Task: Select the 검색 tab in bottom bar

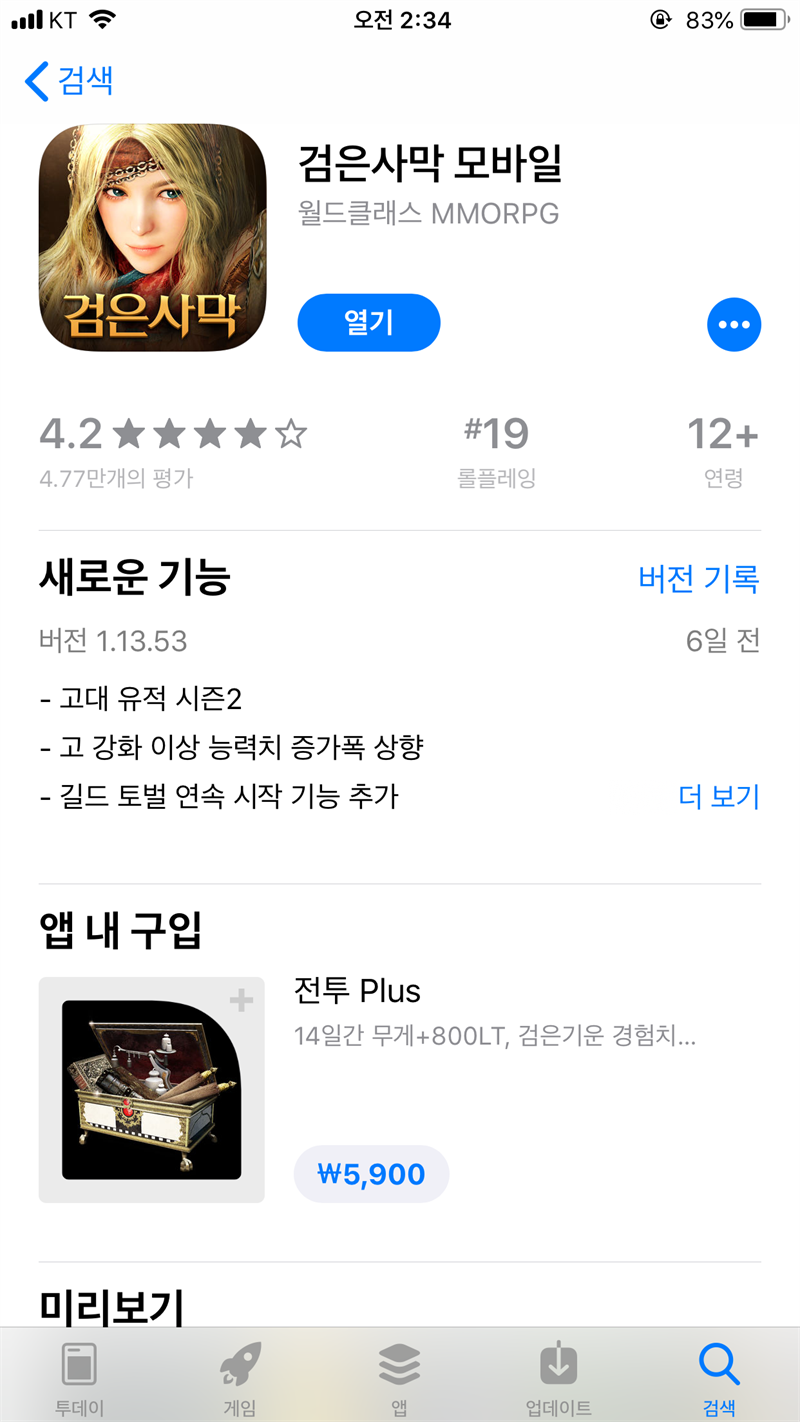Action: tap(718, 1375)
